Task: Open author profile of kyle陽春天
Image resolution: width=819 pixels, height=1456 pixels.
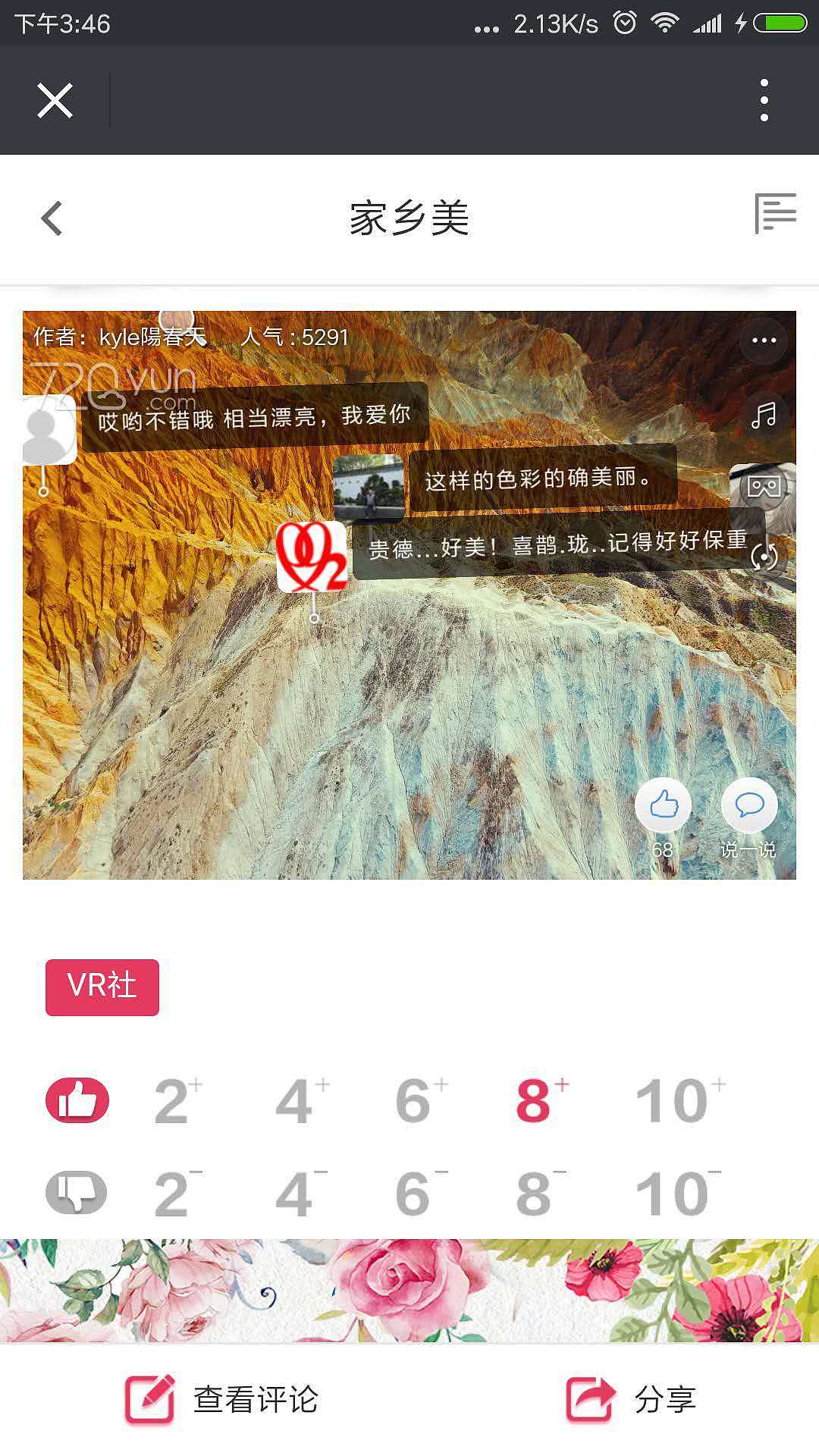Action: 152,338
